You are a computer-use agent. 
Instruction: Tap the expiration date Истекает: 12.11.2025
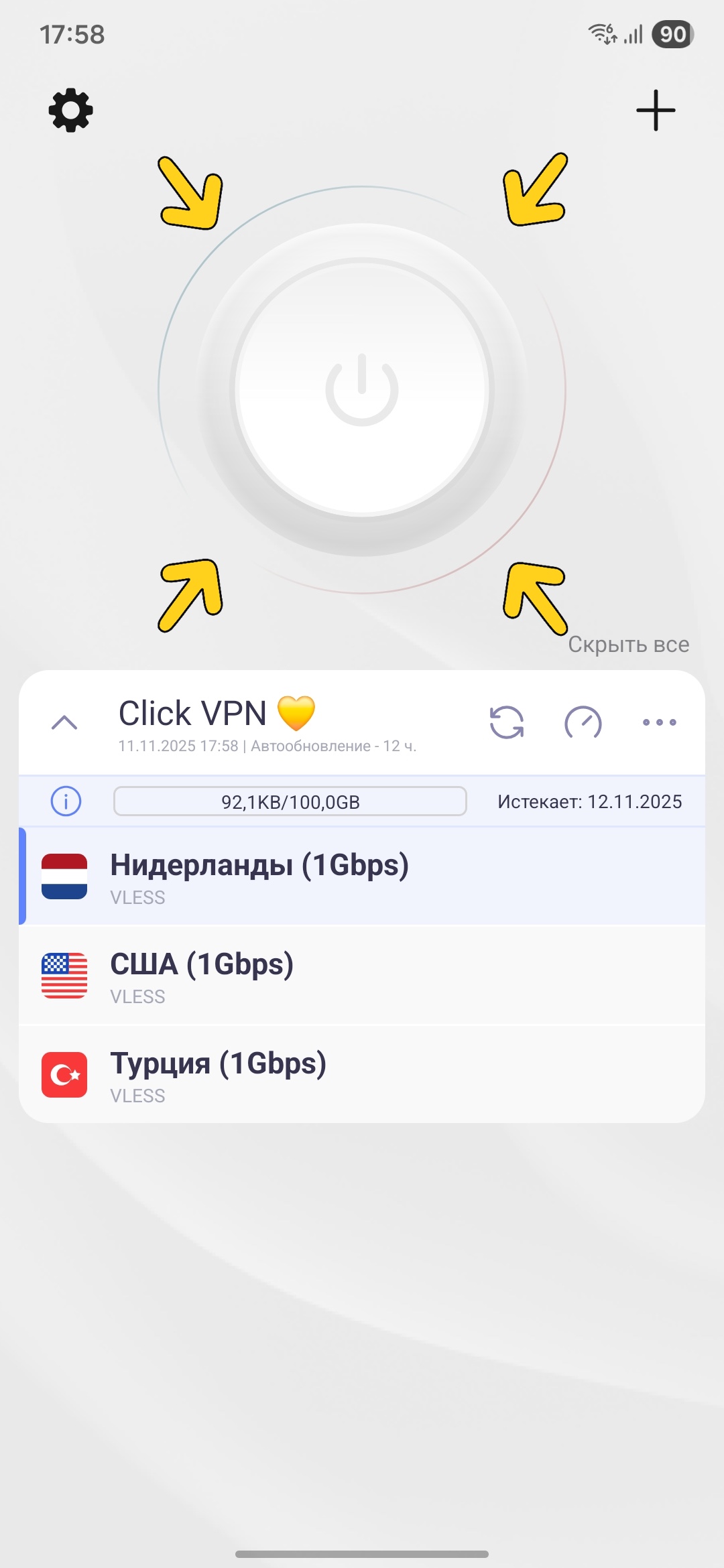point(589,801)
